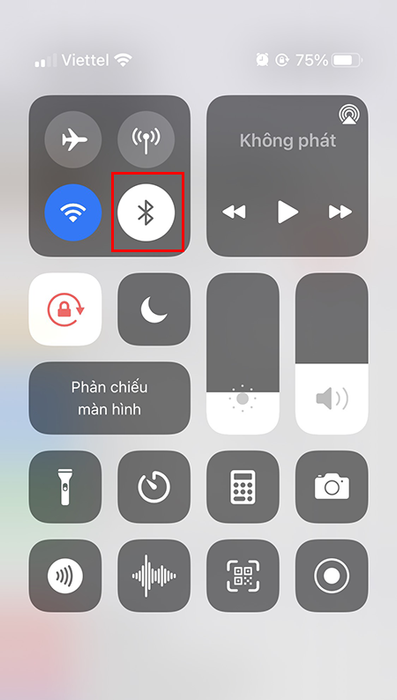Launch the calculator
Image resolution: width=397 pixels, height=700 pixels.
pos(243,487)
